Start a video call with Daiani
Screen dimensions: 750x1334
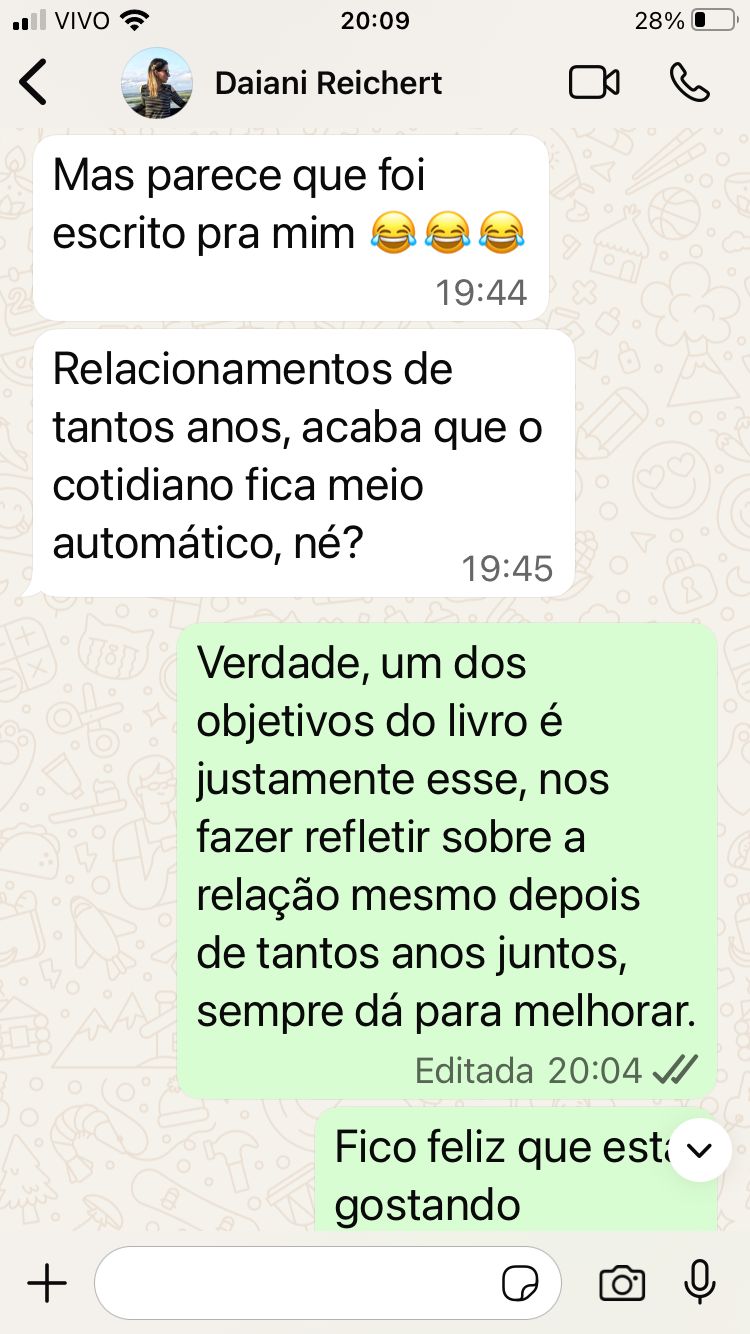pos(594,83)
